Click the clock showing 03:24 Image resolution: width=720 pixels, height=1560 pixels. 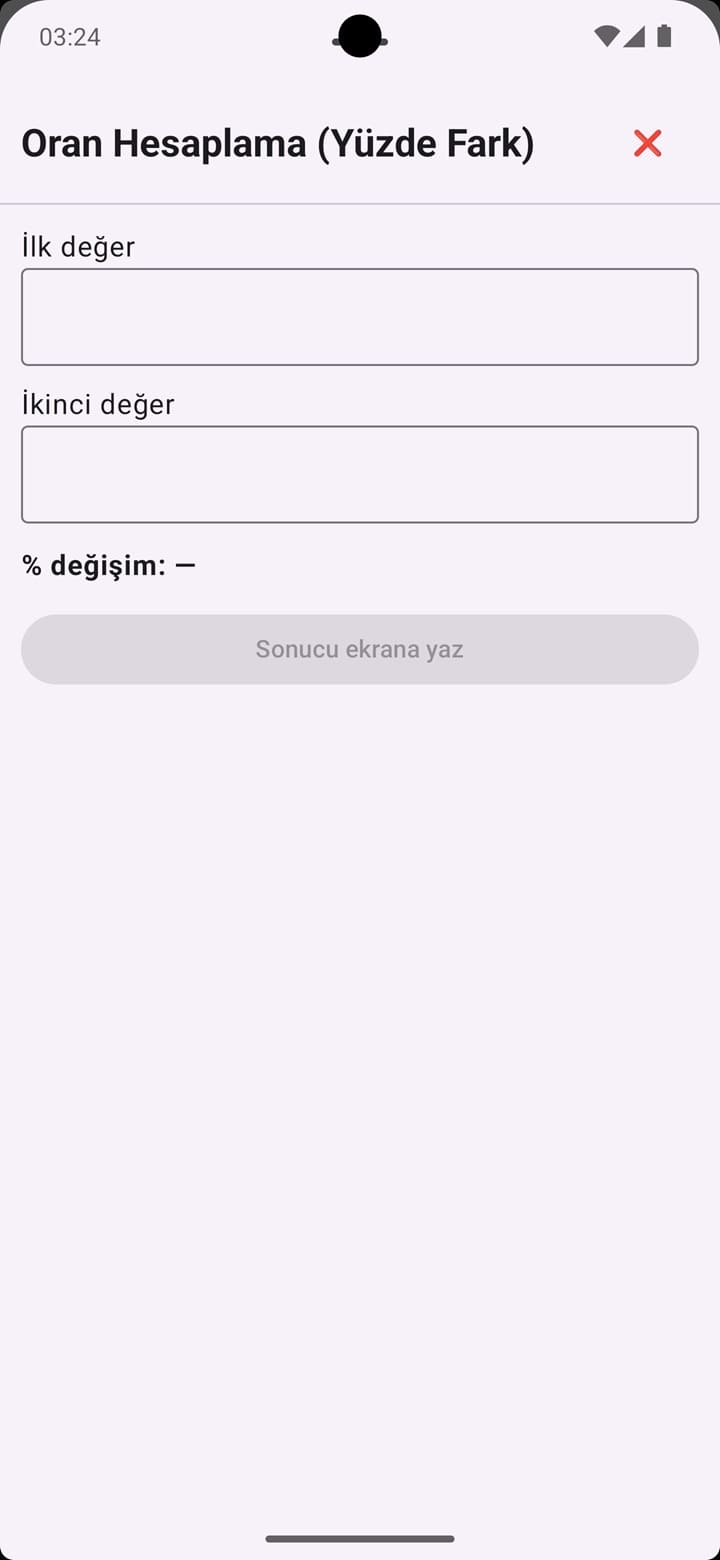69,37
